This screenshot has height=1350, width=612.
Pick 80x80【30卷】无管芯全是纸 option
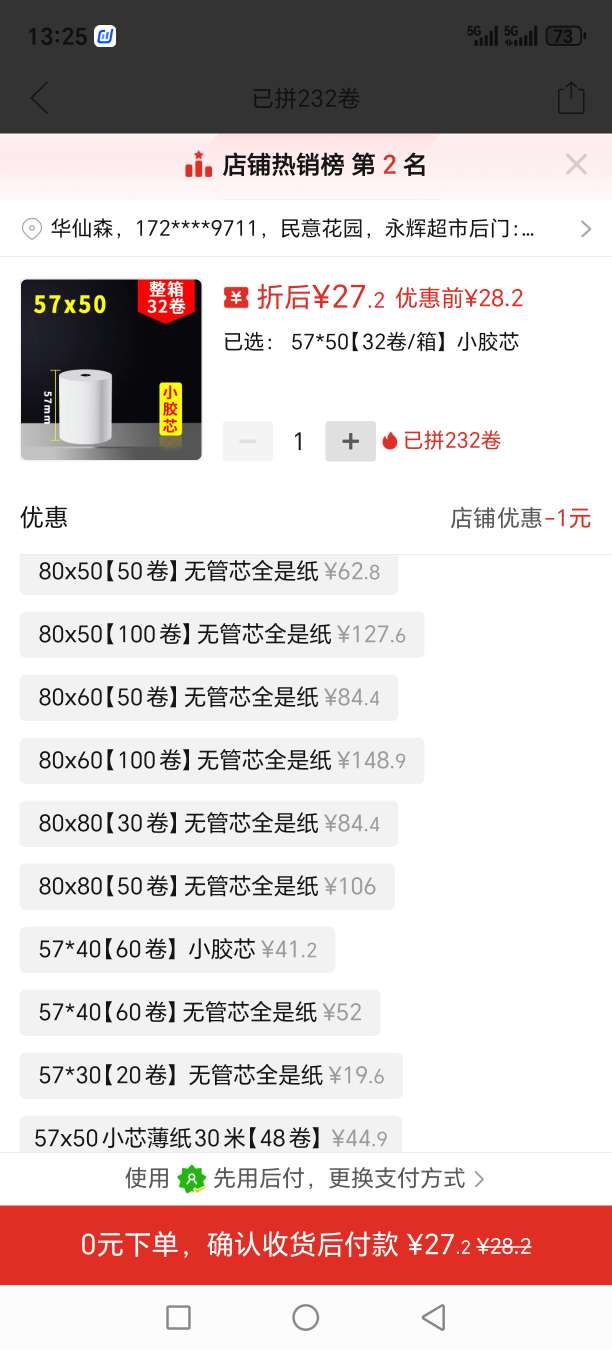209,823
